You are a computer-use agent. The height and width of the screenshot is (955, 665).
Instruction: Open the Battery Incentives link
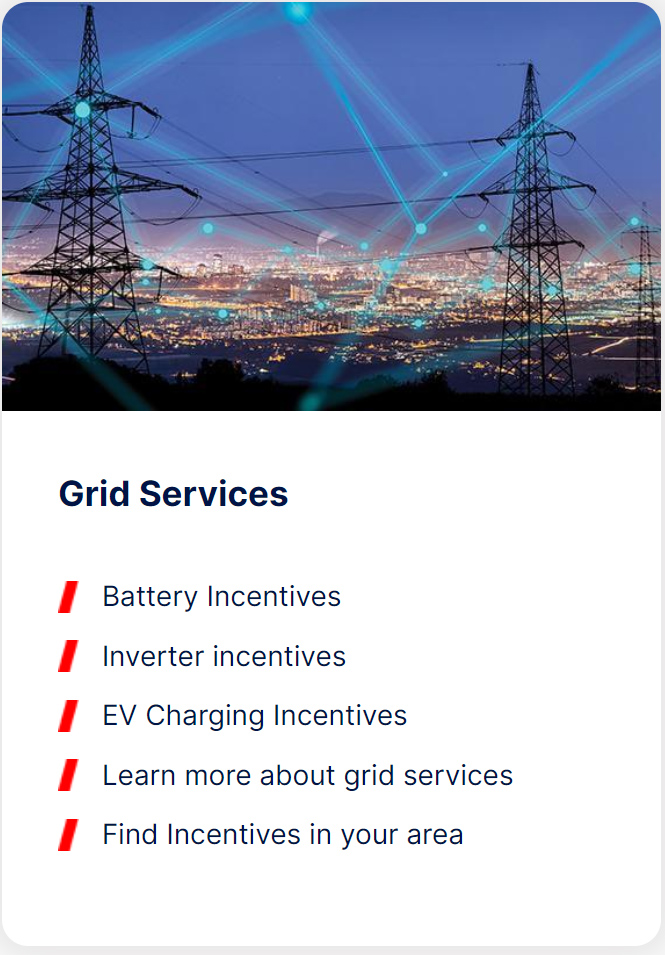221,597
